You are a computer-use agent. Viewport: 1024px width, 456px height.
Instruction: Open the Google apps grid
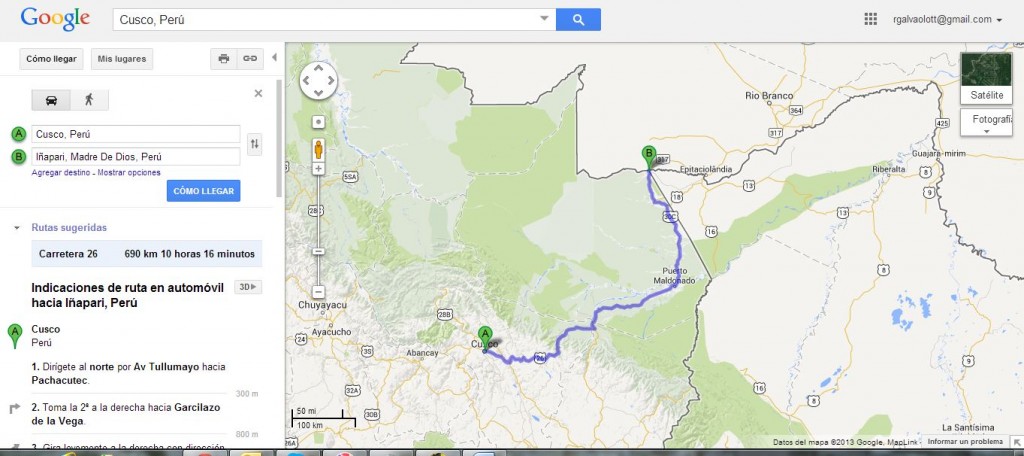tap(870, 19)
